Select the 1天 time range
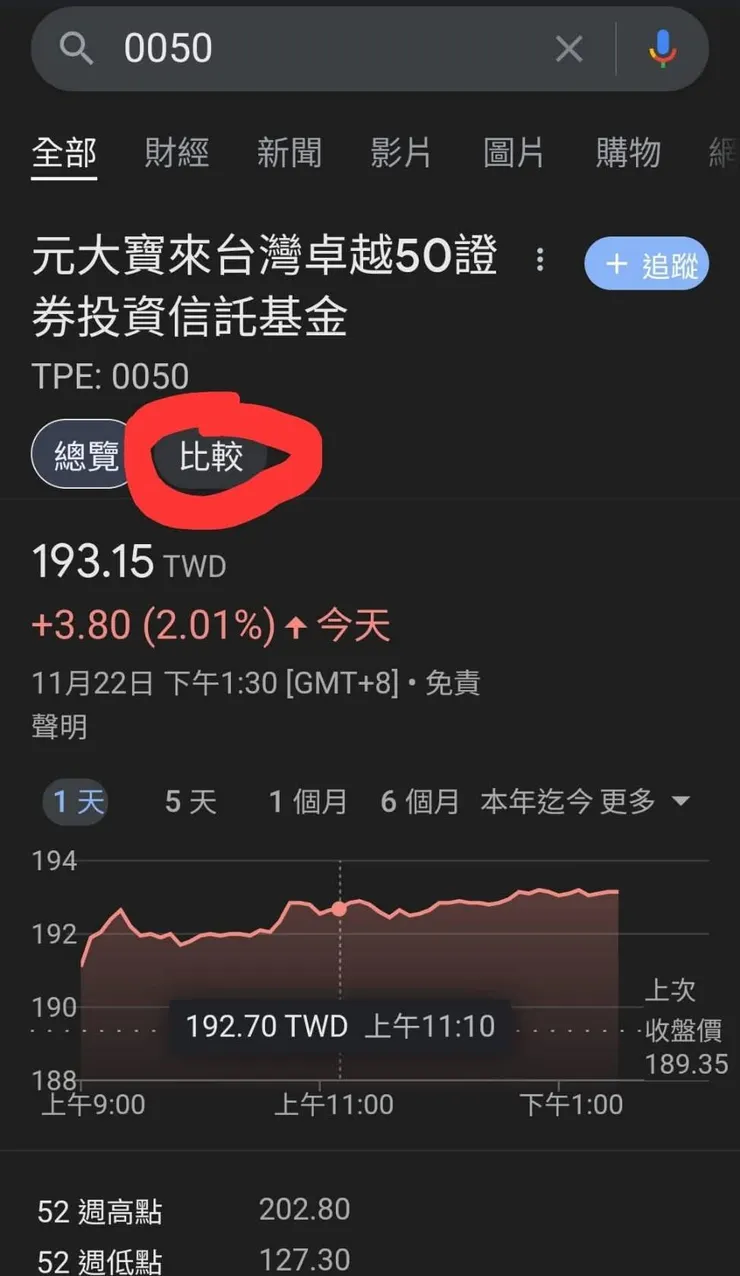Screen dimensions: 740x1276 (75, 801)
